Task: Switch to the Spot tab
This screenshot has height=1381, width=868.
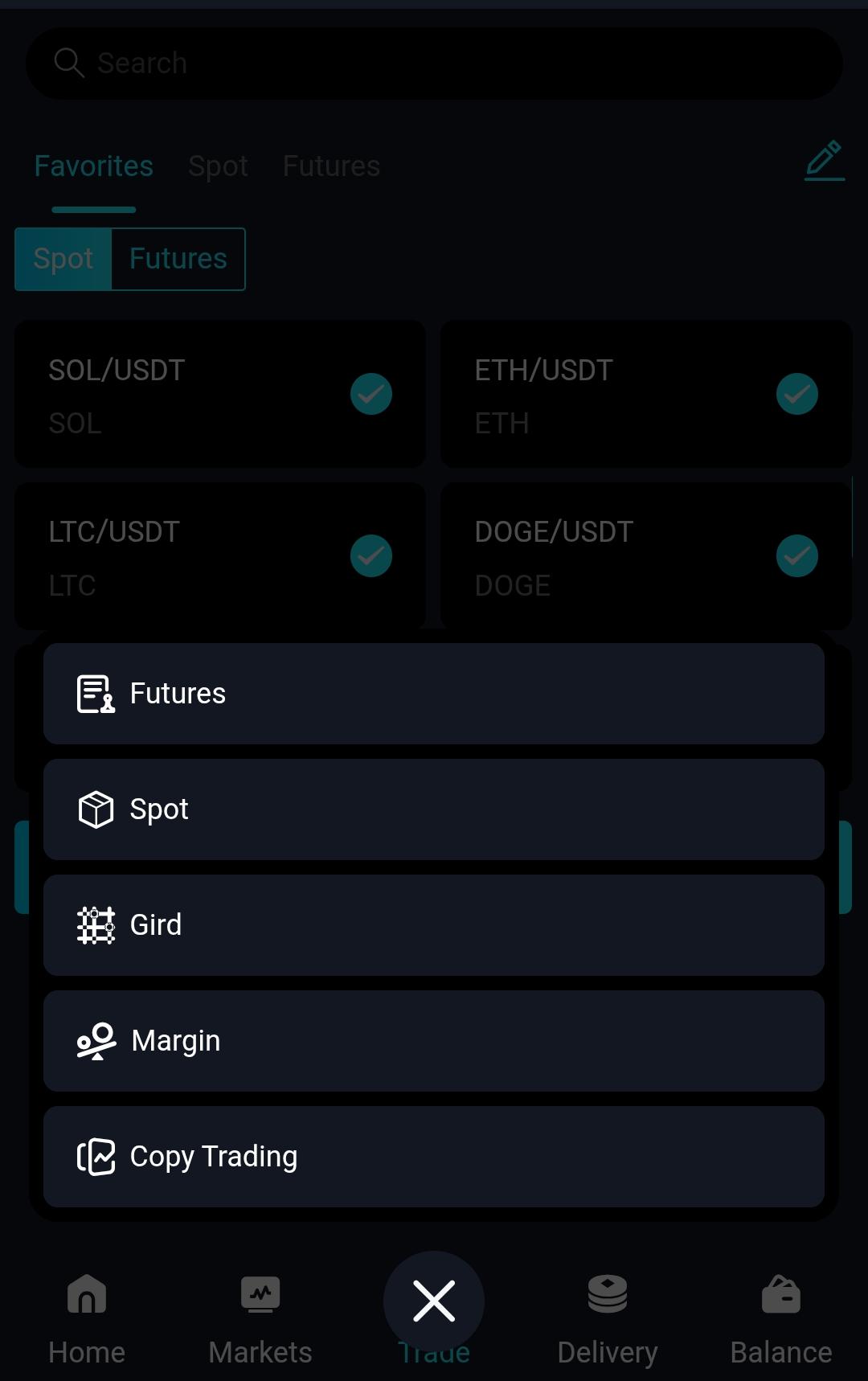Action: pos(218,166)
